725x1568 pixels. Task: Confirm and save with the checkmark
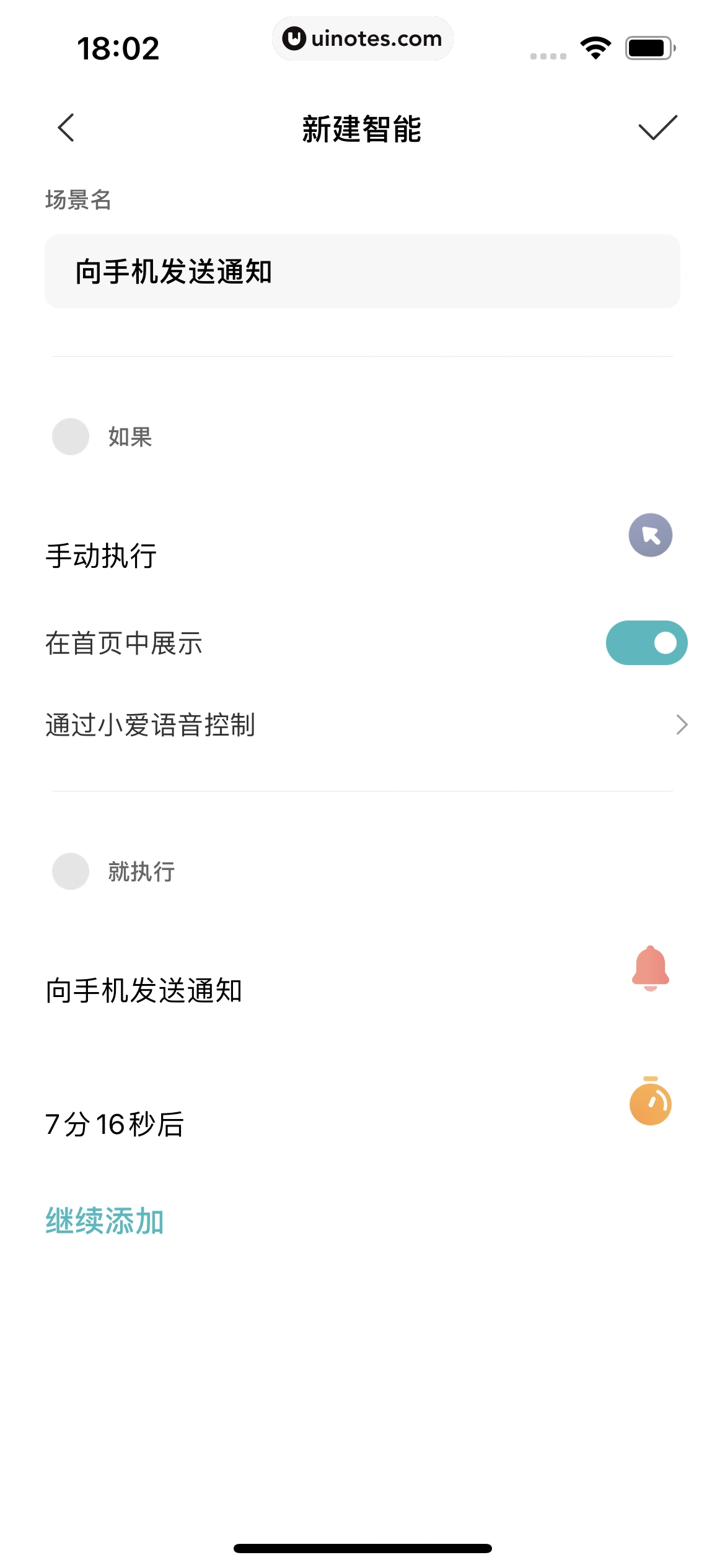click(657, 128)
